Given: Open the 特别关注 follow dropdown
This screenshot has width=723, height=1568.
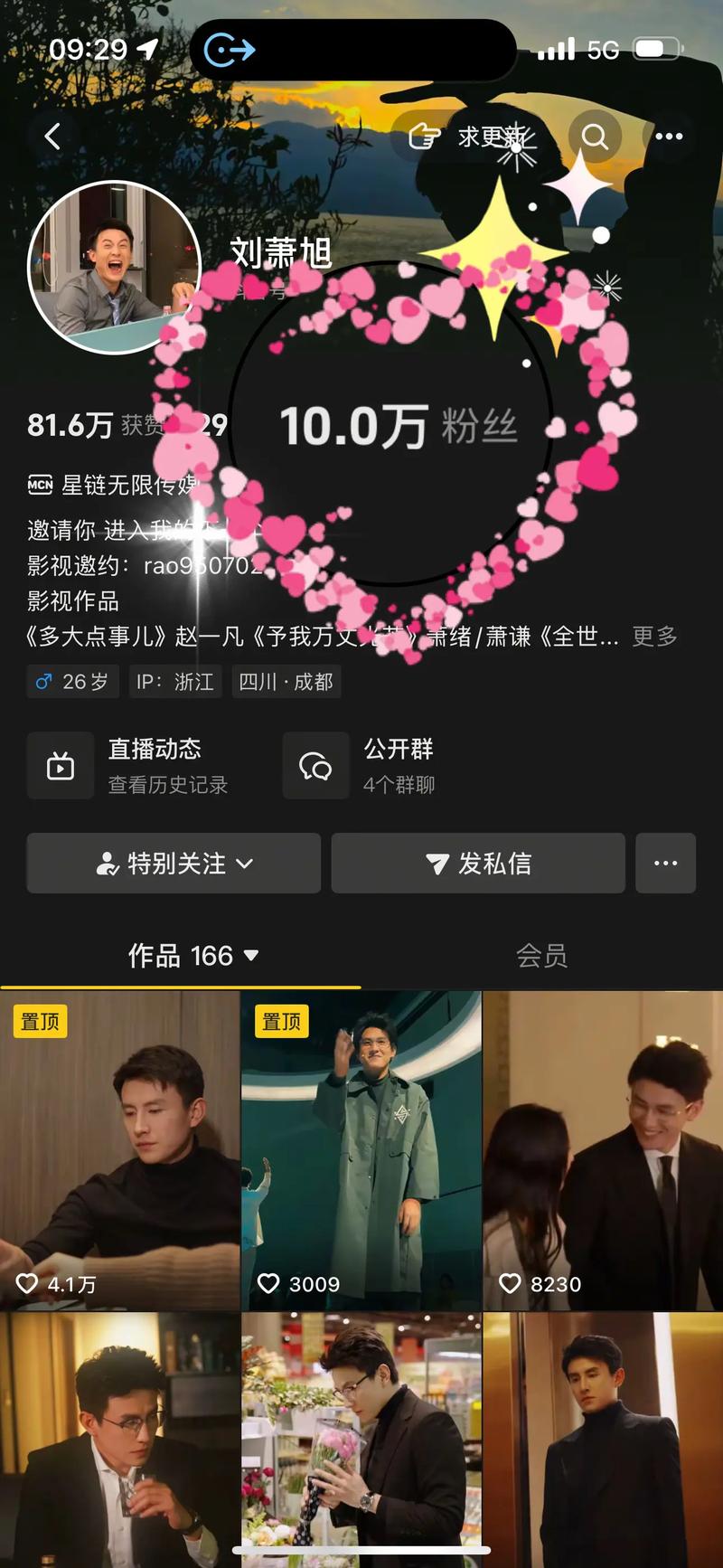Looking at the screenshot, I should tap(174, 864).
